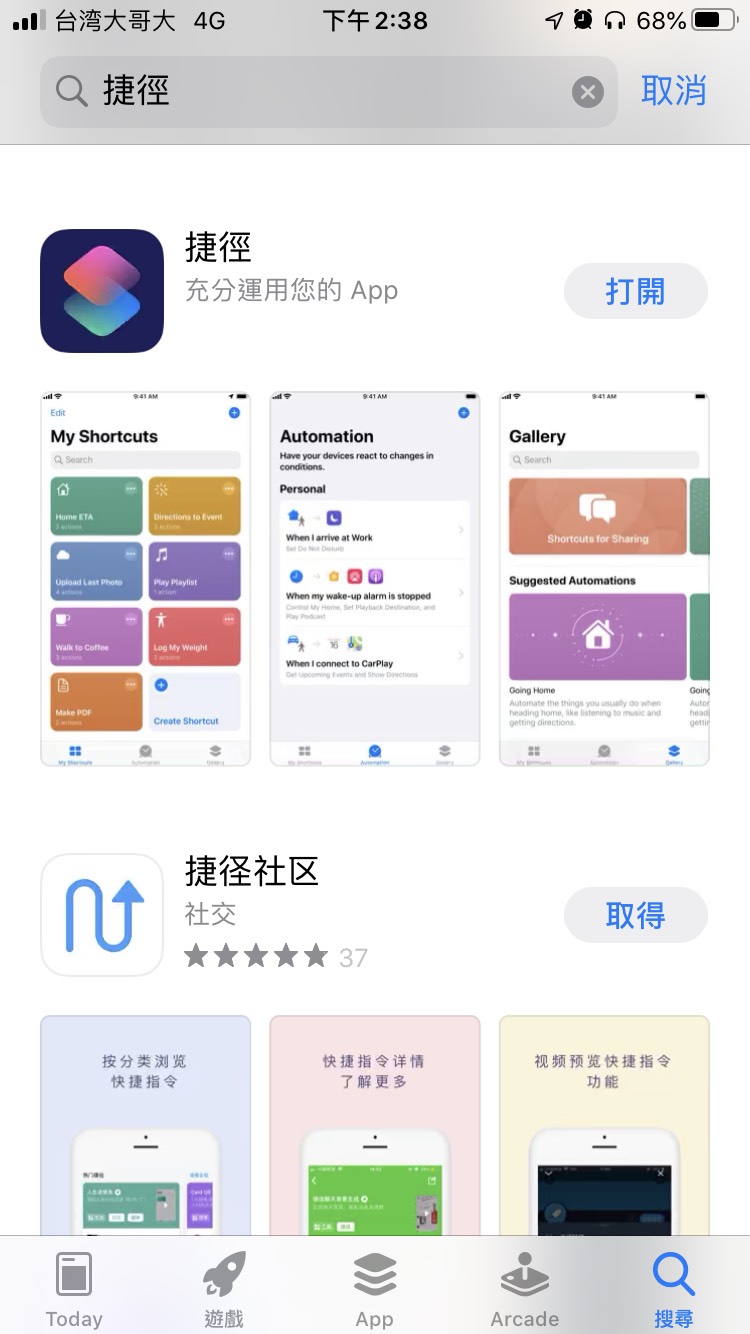View the 快捷指令详情 screenshot
Image resolution: width=750 pixels, height=1334 pixels.
(375, 1125)
